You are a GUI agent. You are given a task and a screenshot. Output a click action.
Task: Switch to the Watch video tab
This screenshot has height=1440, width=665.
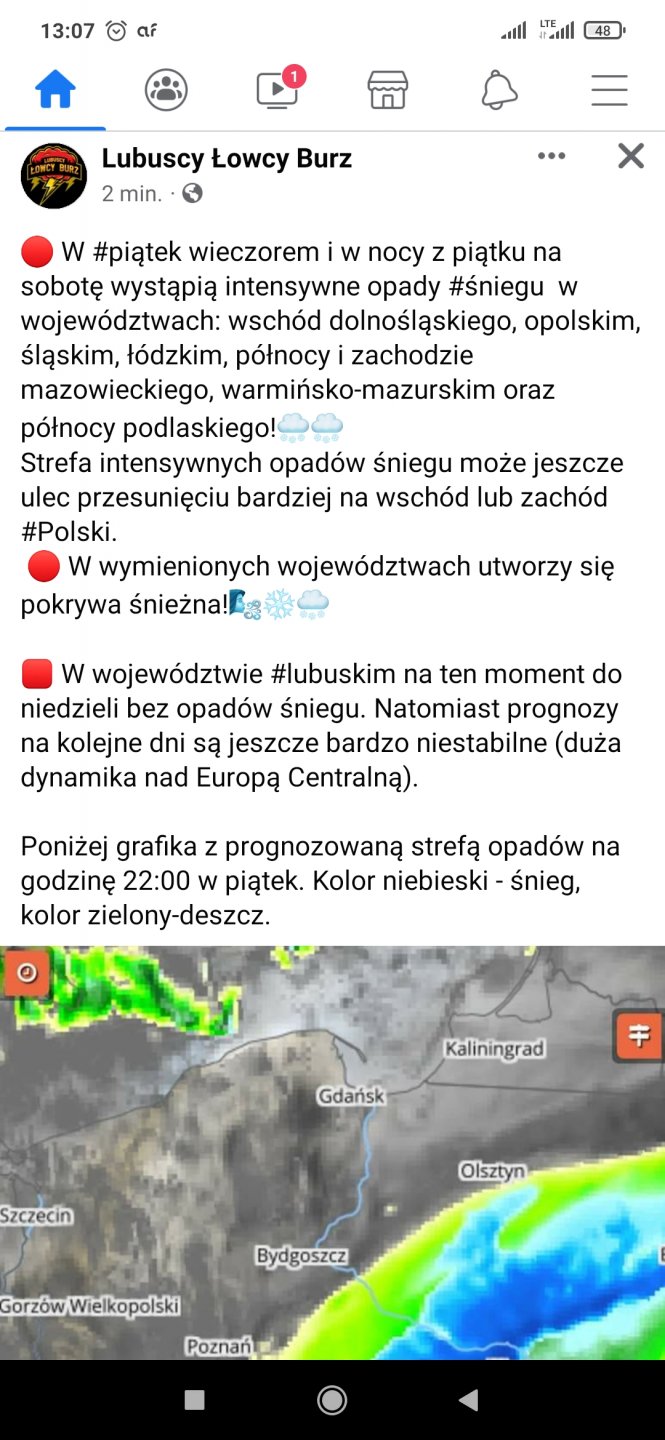[x=277, y=91]
